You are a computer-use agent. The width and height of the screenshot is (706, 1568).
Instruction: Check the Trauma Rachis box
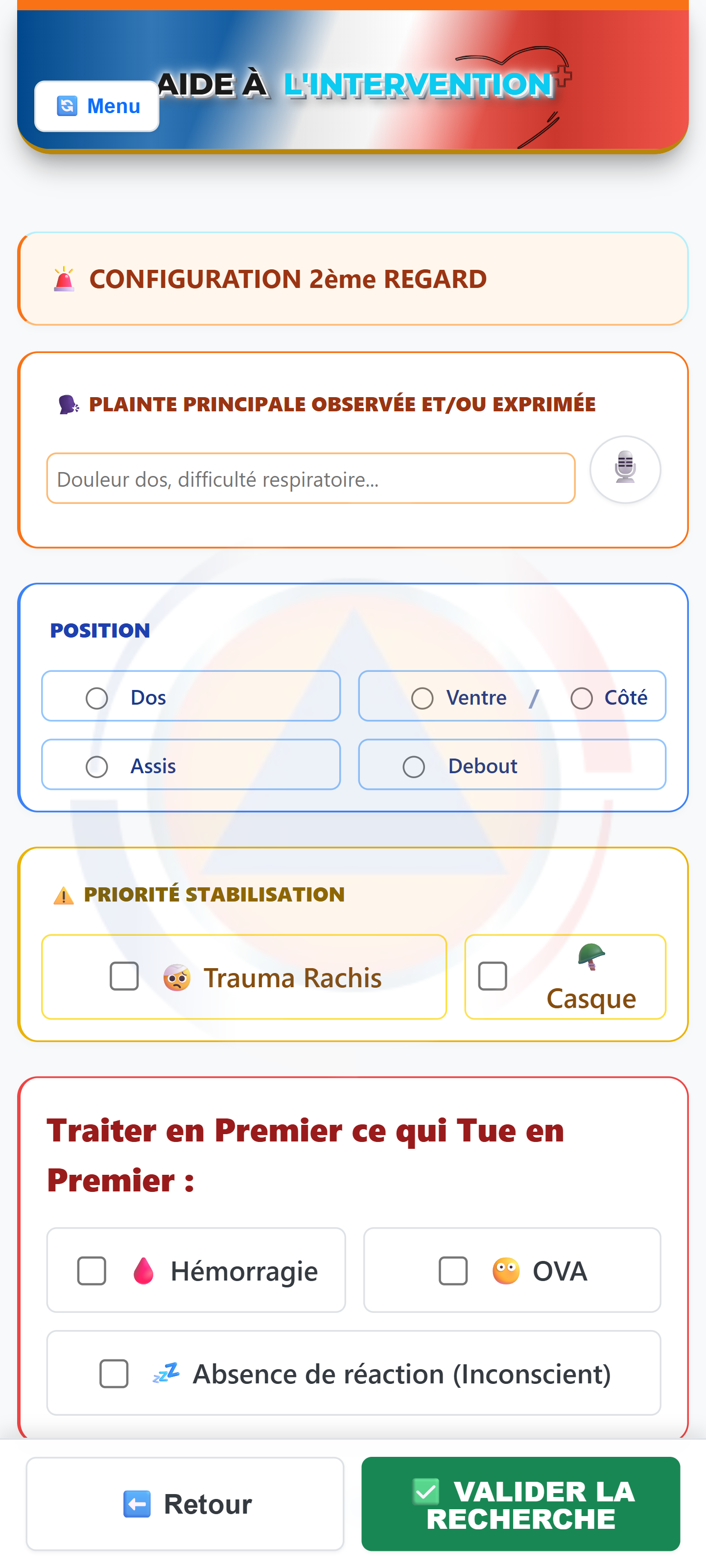point(124,976)
